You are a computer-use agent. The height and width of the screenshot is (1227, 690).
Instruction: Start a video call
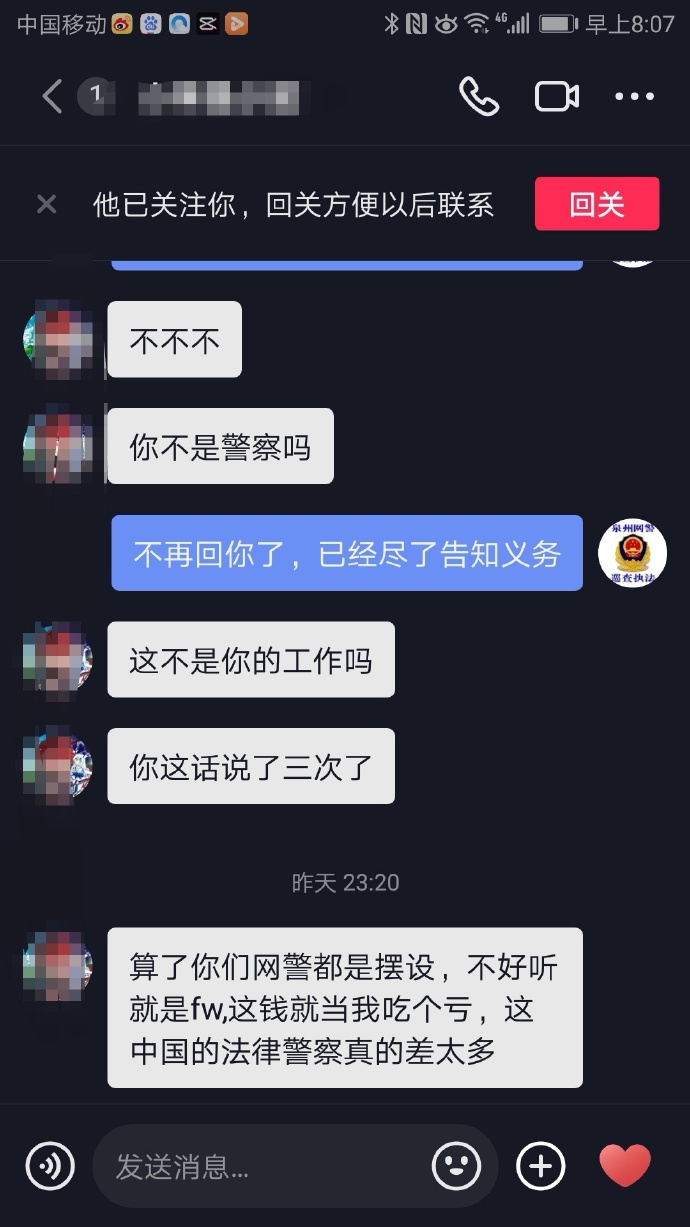557,97
